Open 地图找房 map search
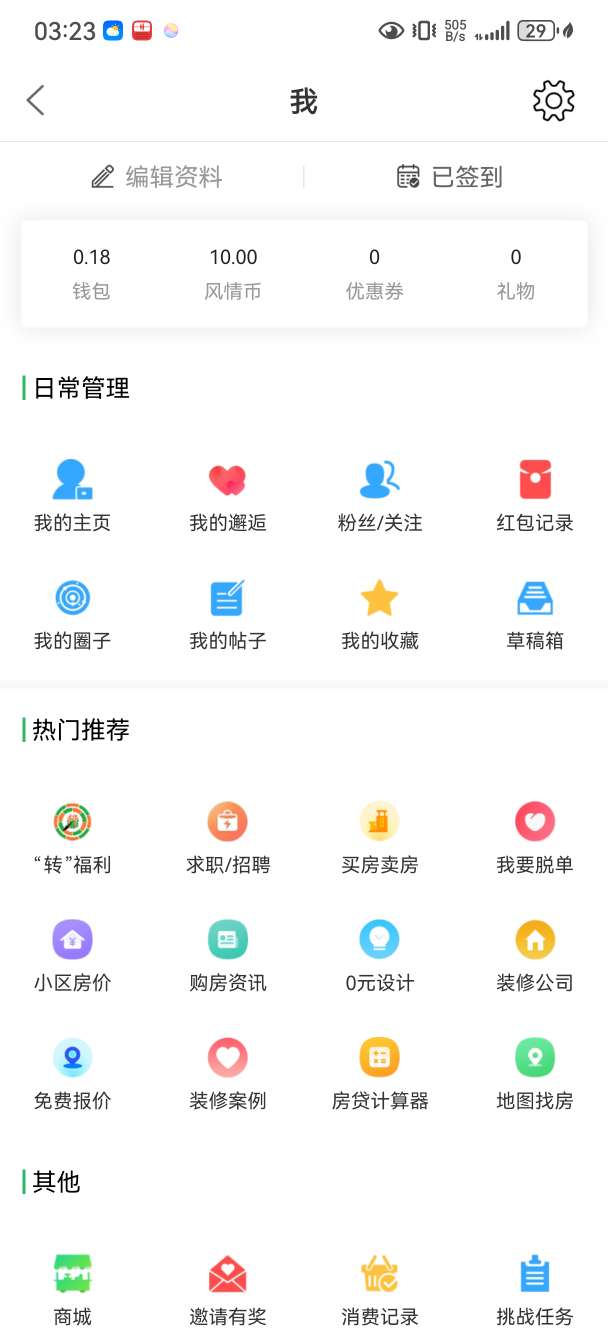This screenshot has width=608, height=1344. pos(535,1075)
